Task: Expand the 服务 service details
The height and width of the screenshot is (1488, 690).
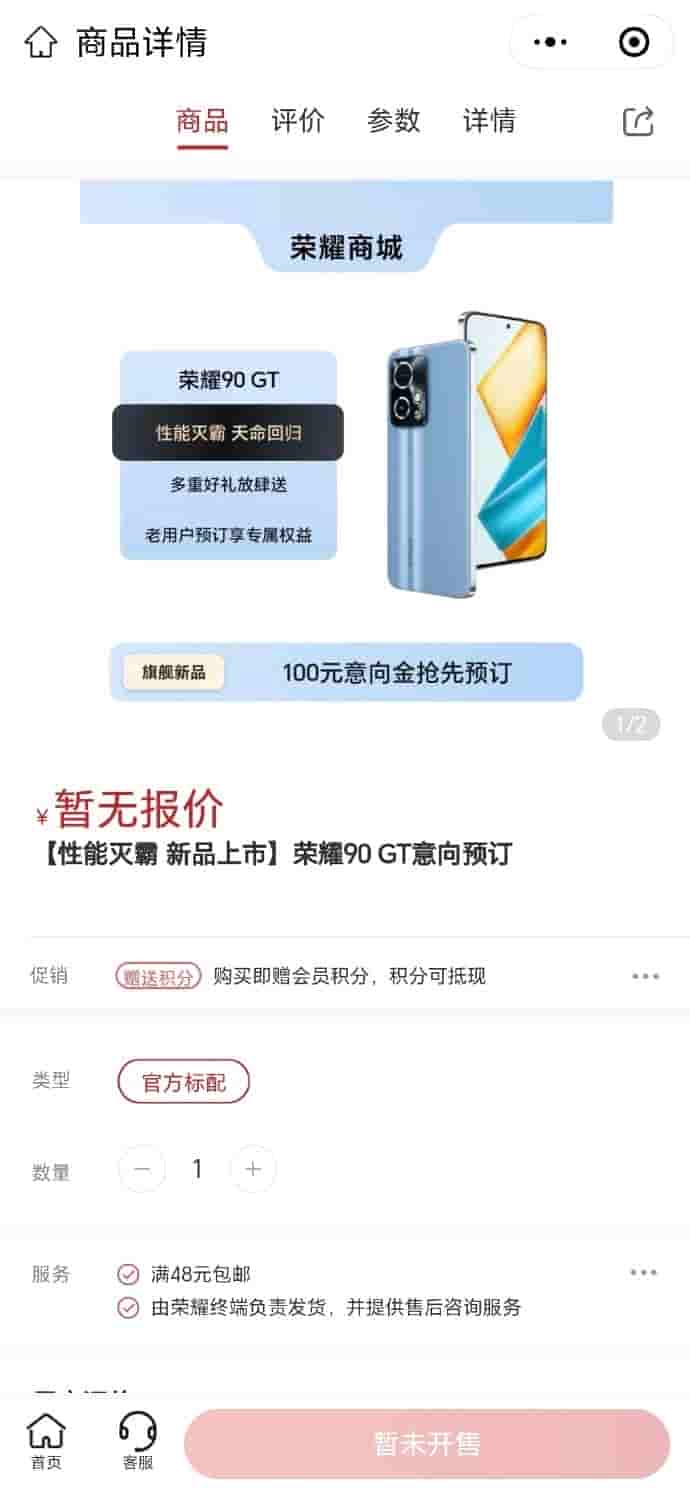Action: click(x=643, y=1273)
